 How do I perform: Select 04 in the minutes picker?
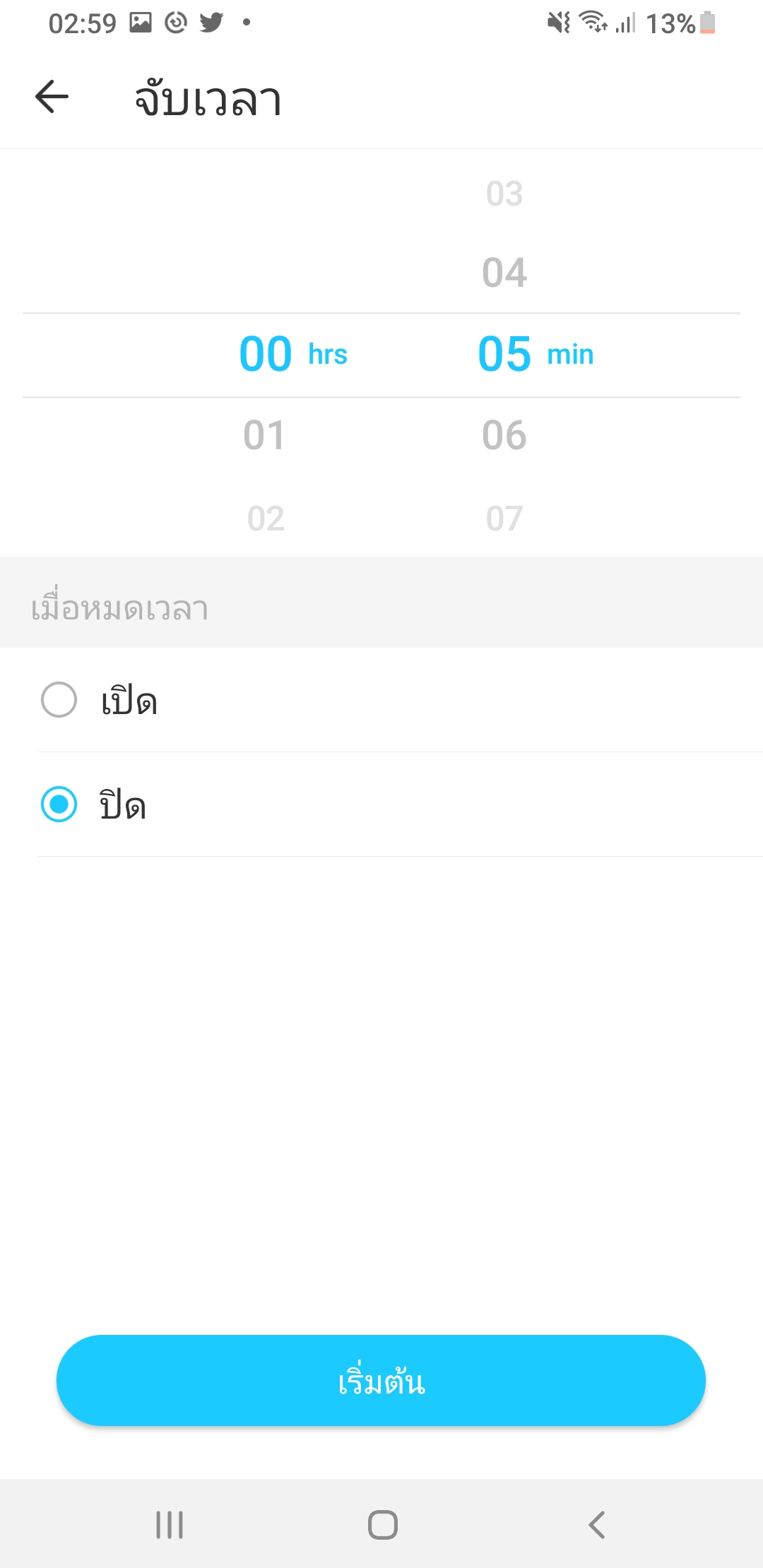[504, 273]
